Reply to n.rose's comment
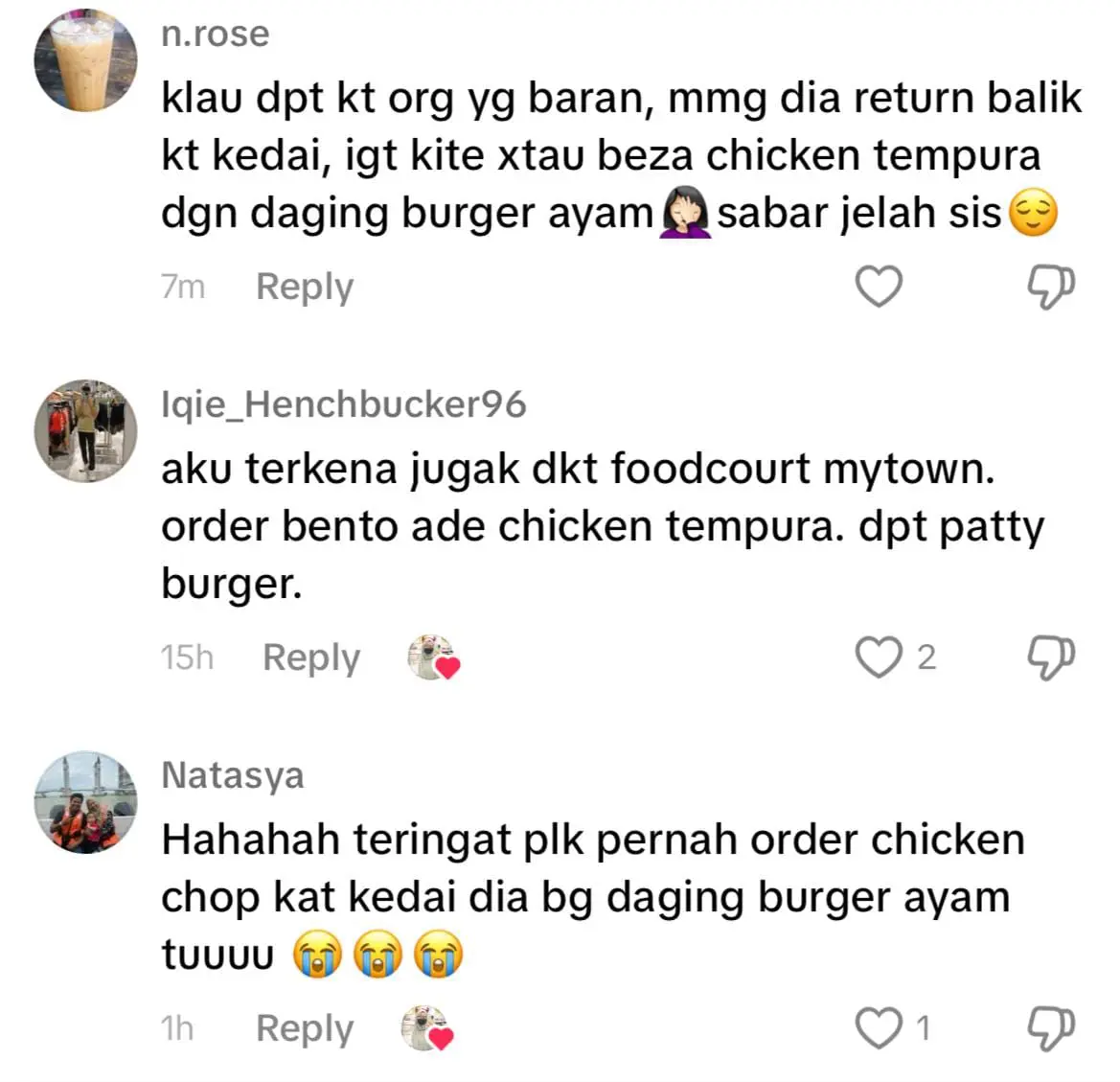 [305, 287]
